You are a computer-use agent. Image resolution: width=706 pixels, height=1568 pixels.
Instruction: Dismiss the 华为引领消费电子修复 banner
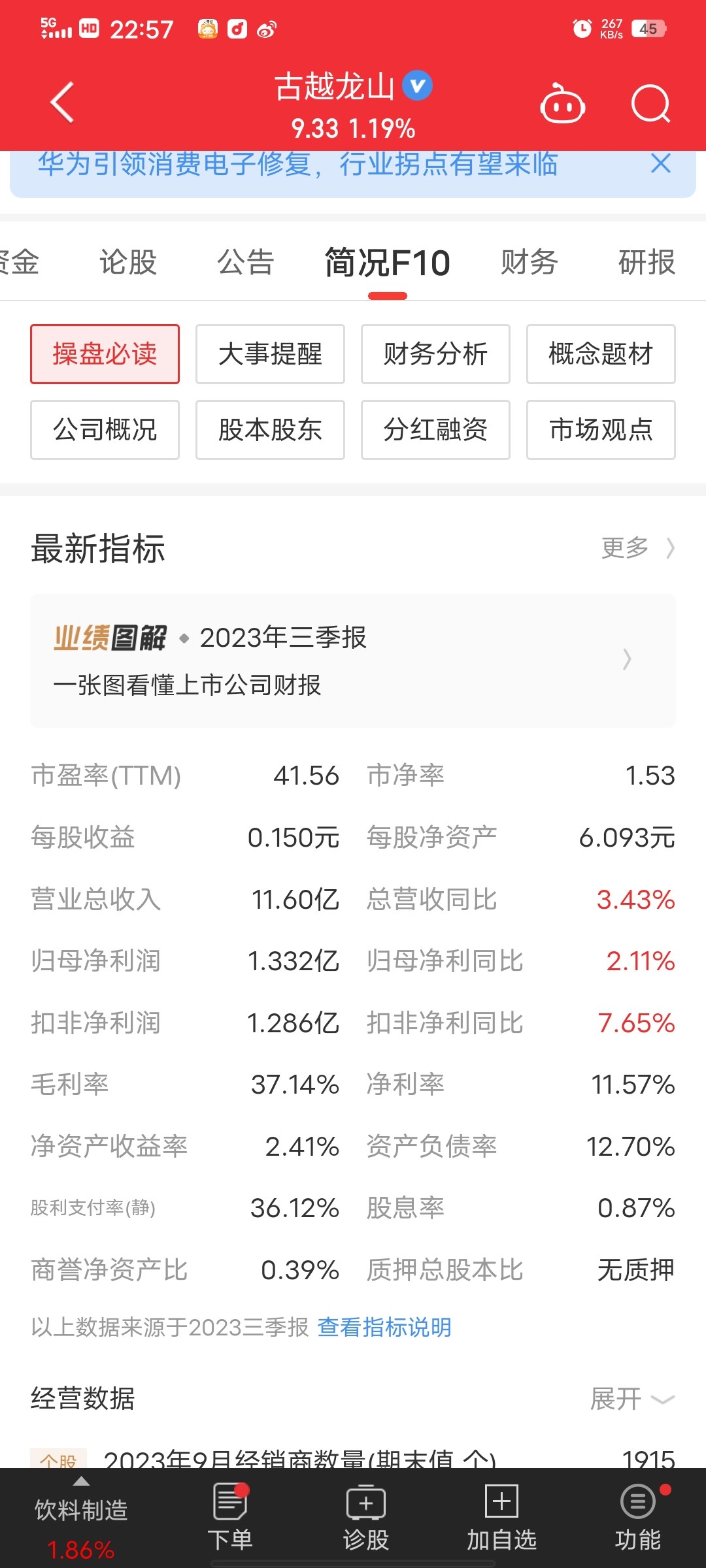pyautogui.click(x=661, y=163)
